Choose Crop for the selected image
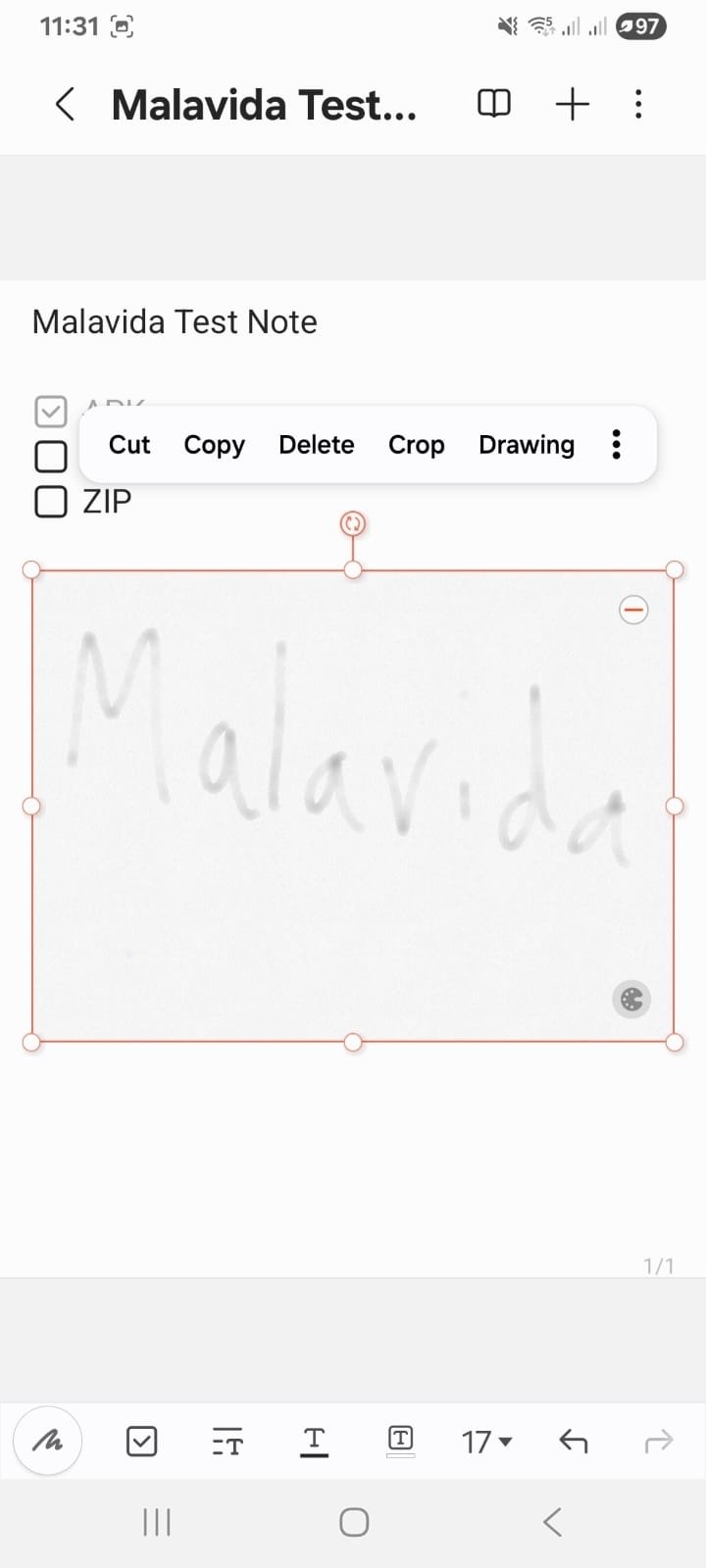The height and width of the screenshot is (1568, 706). tap(416, 445)
